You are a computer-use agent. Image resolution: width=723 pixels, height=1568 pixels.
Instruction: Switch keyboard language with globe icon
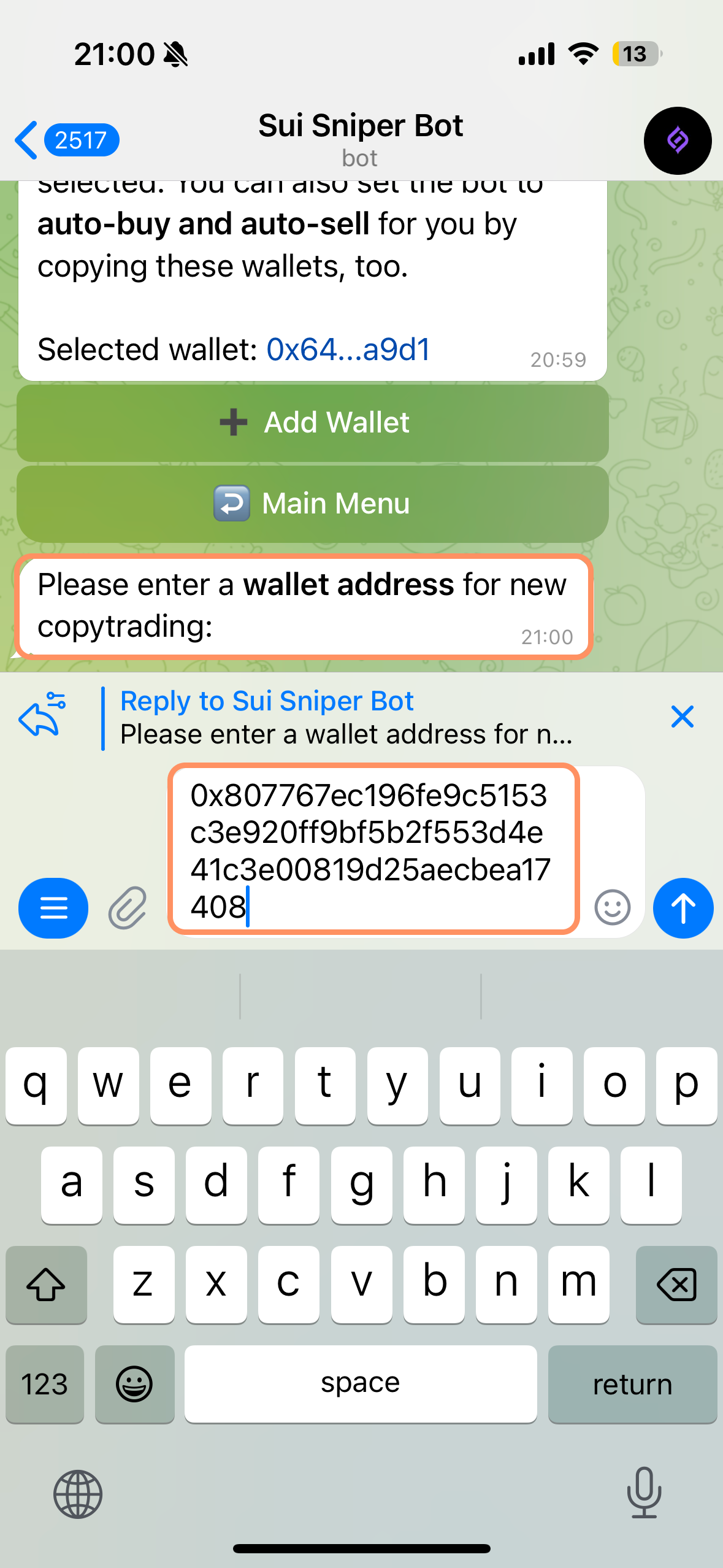coord(78,1494)
